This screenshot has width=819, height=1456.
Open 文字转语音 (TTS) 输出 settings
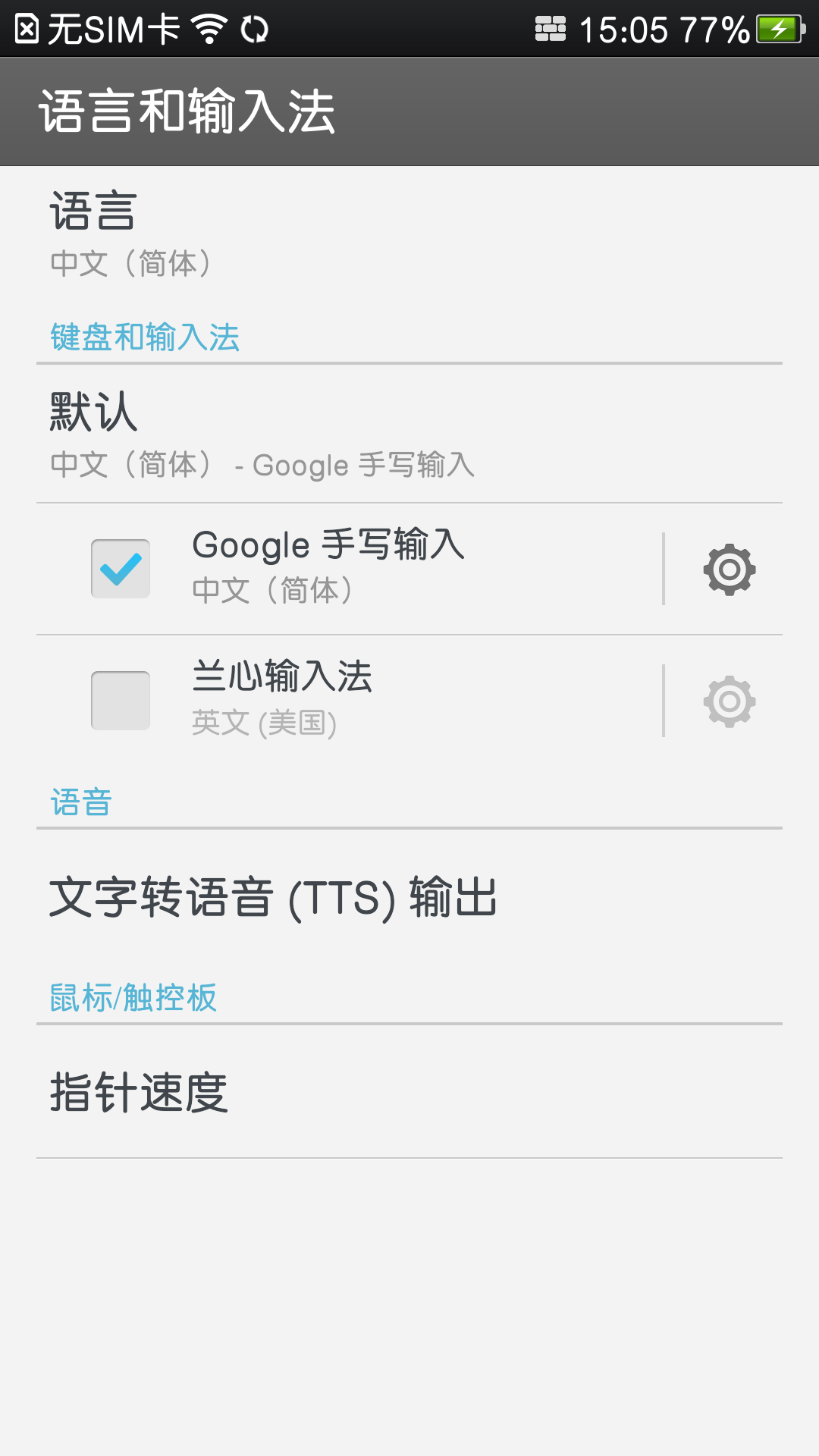click(409, 897)
